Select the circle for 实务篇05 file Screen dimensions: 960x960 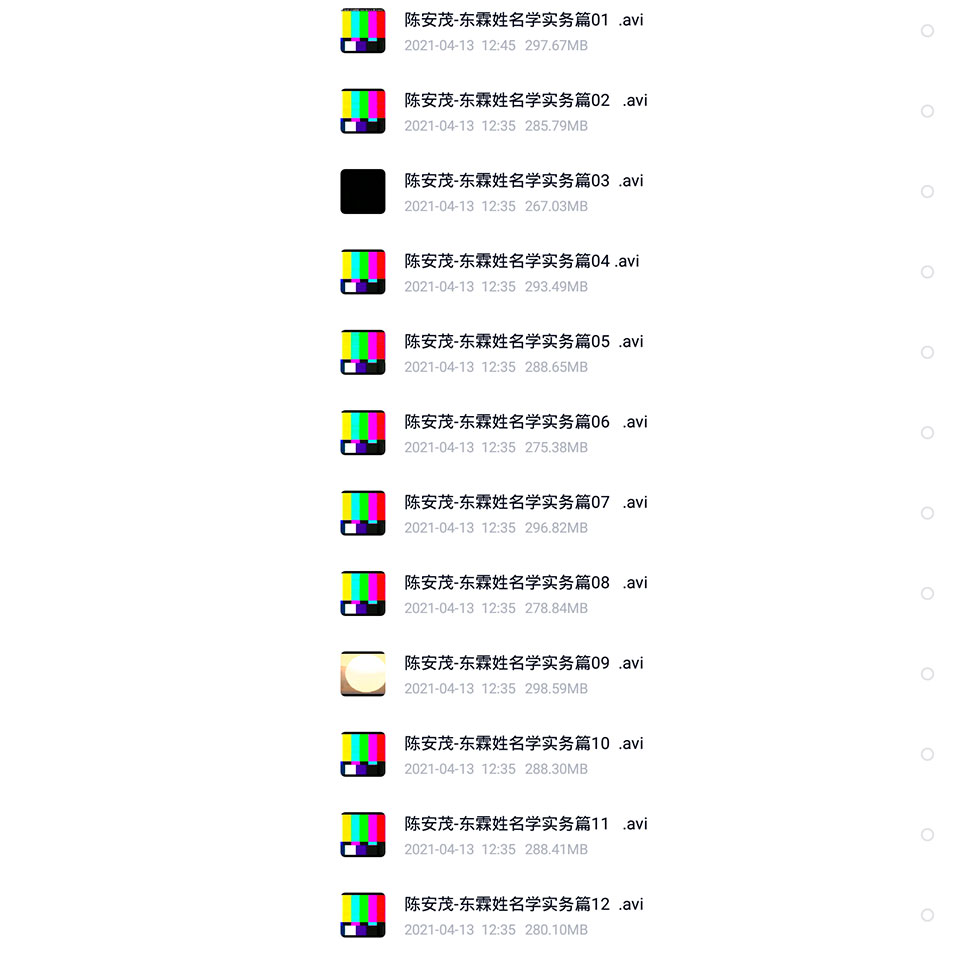(927, 352)
